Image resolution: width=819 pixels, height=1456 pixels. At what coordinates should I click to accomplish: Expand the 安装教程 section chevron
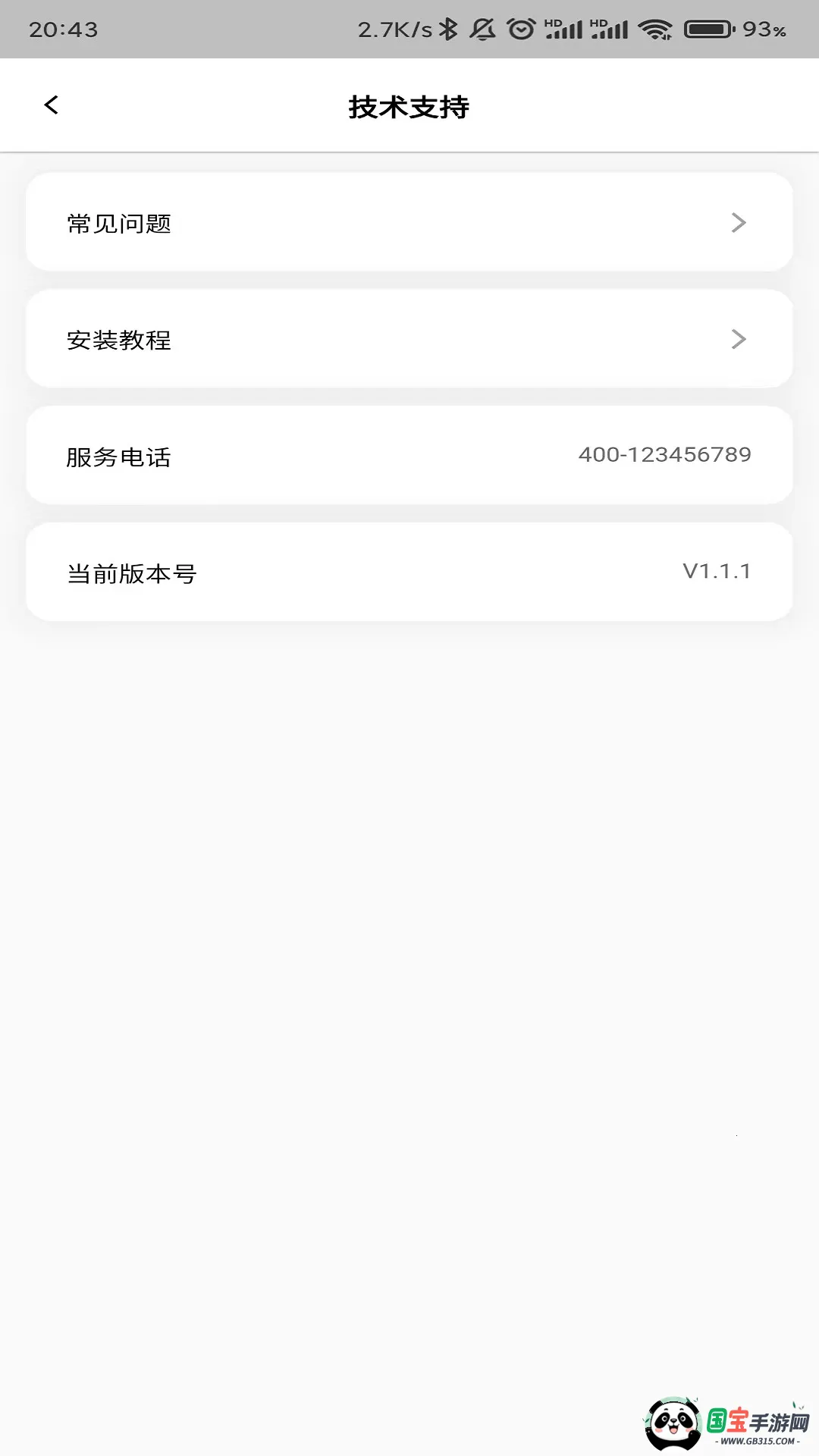738,340
